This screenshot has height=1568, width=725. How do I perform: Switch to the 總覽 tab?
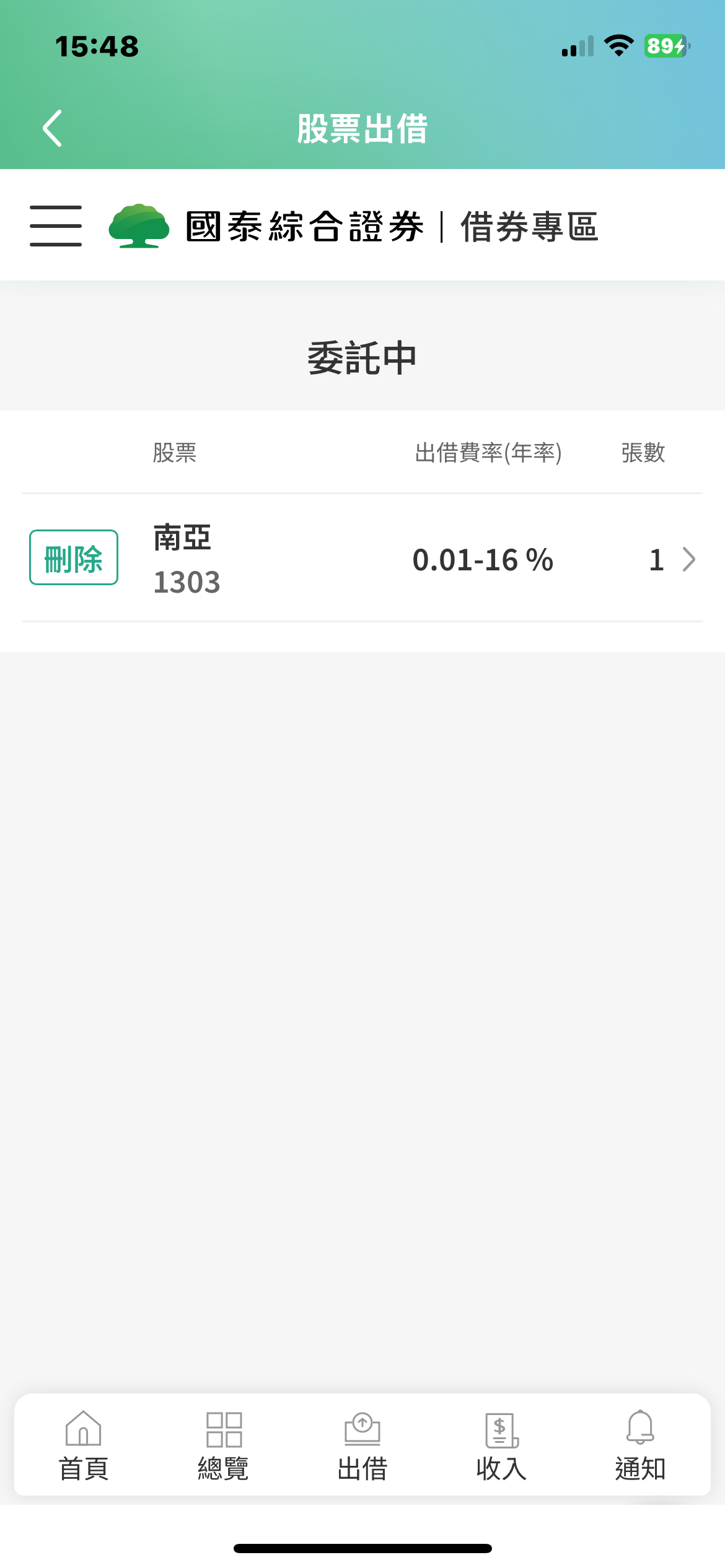pyautogui.click(x=223, y=1445)
